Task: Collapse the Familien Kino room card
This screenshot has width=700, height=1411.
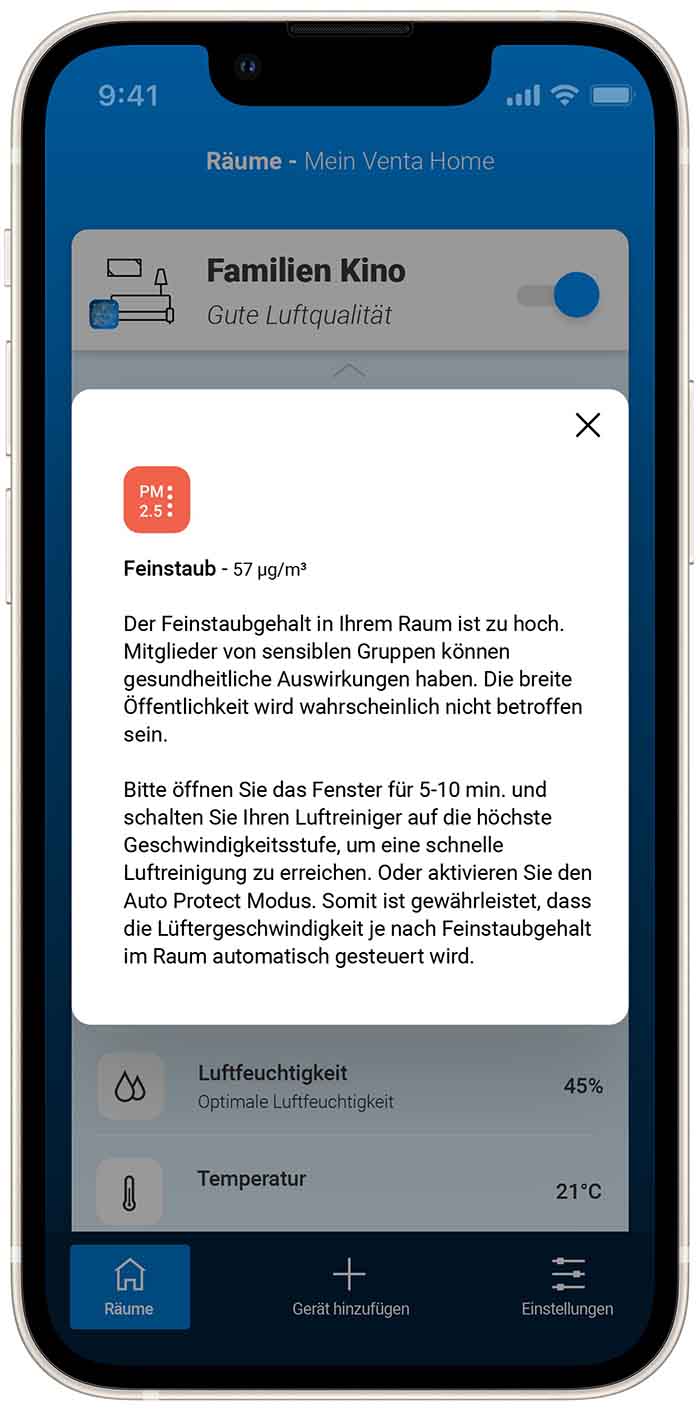Action: [x=349, y=371]
